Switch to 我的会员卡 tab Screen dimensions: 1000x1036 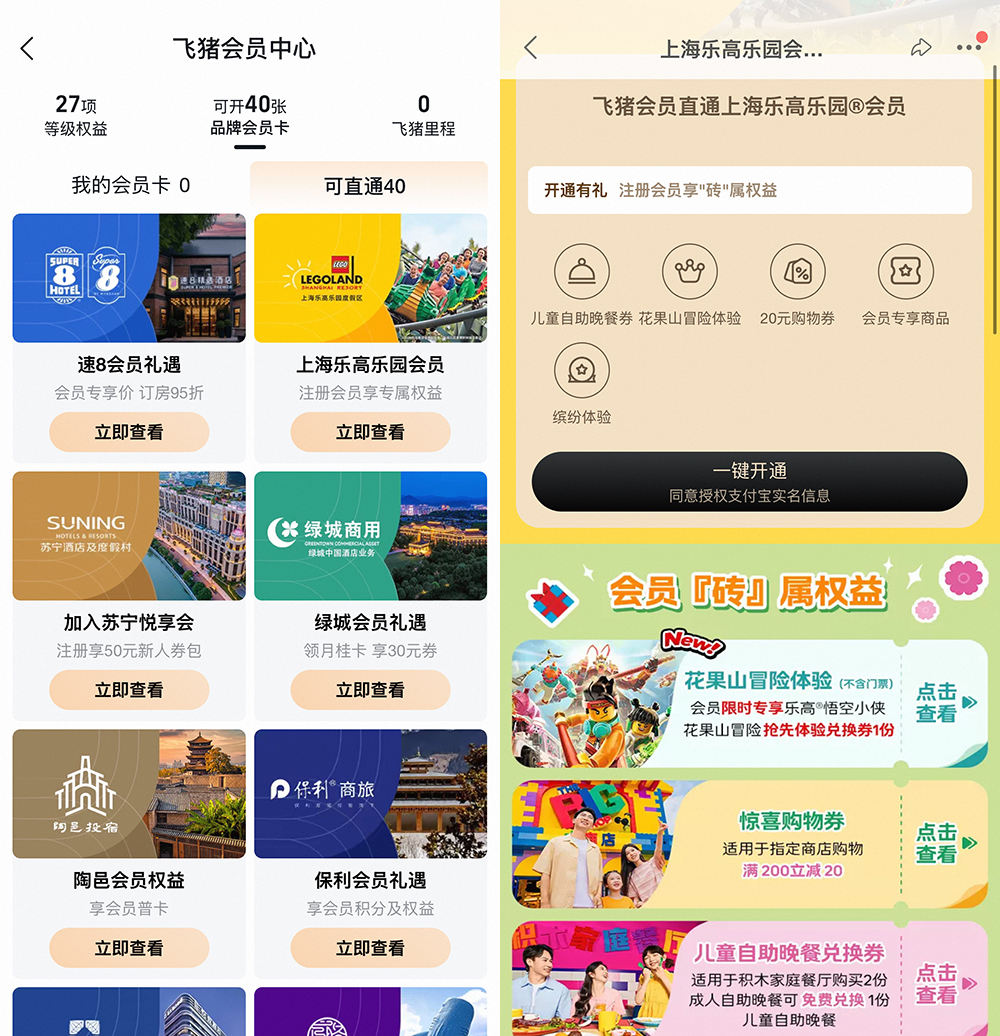point(130,186)
